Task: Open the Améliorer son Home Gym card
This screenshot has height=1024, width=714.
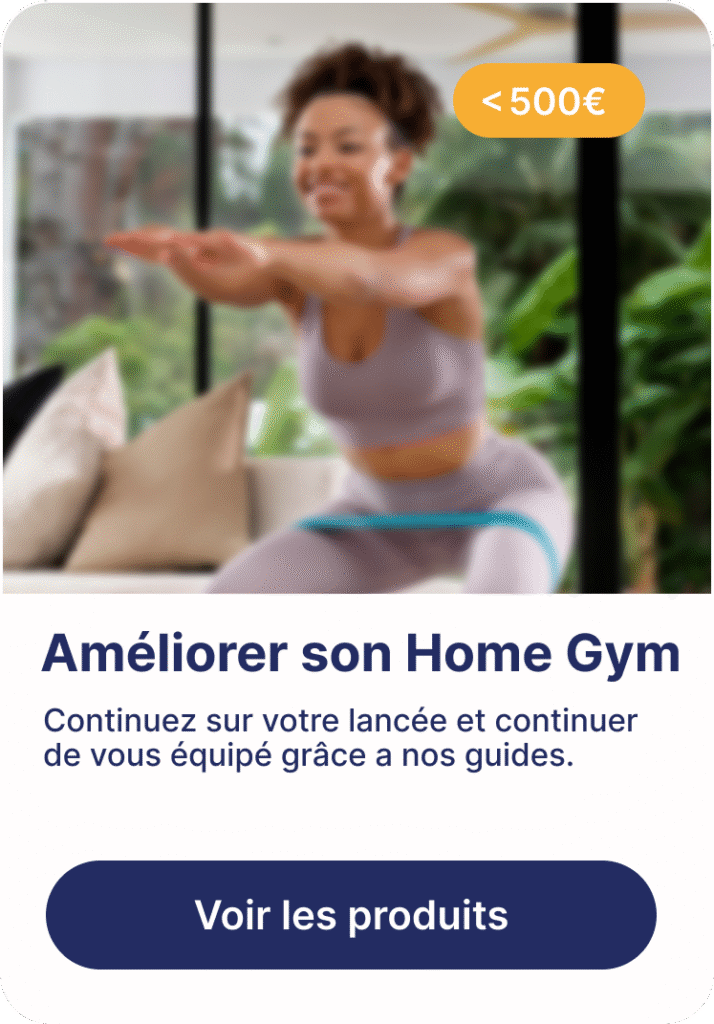Action: click(360, 654)
